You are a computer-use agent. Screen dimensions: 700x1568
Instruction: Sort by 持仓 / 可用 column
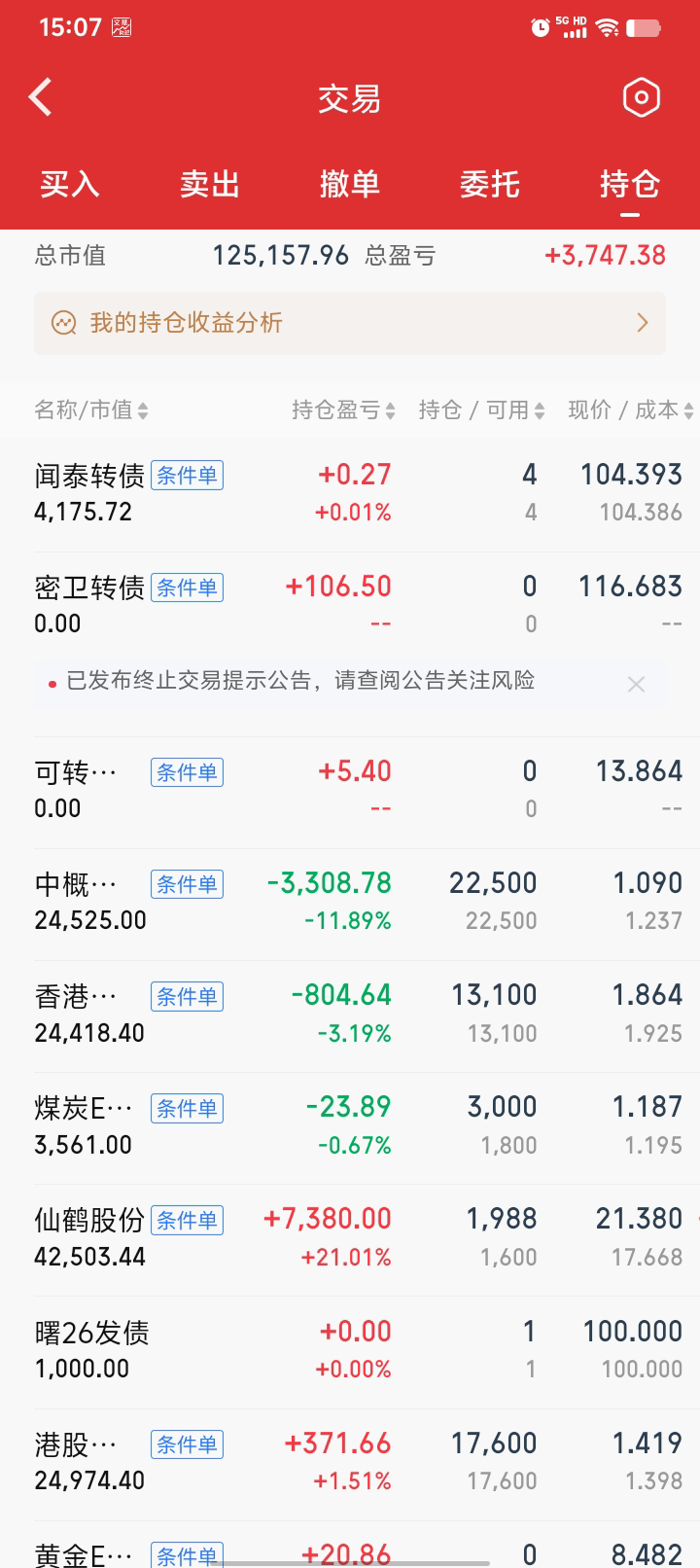coord(481,410)
